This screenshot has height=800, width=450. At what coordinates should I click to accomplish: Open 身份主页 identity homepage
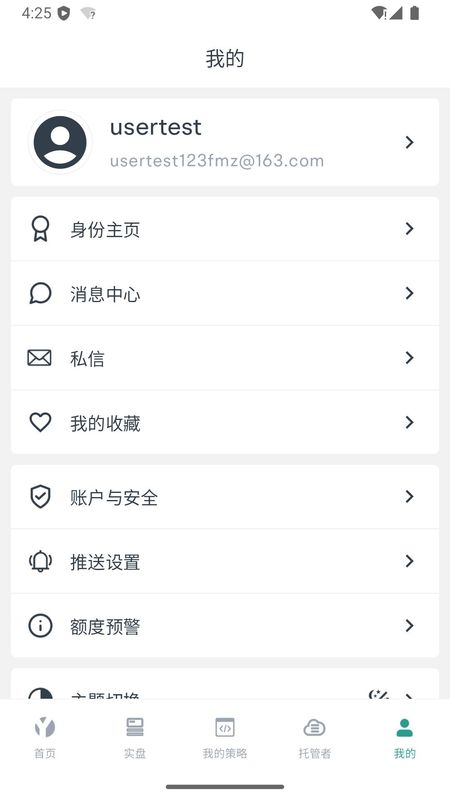coord(224,229)
